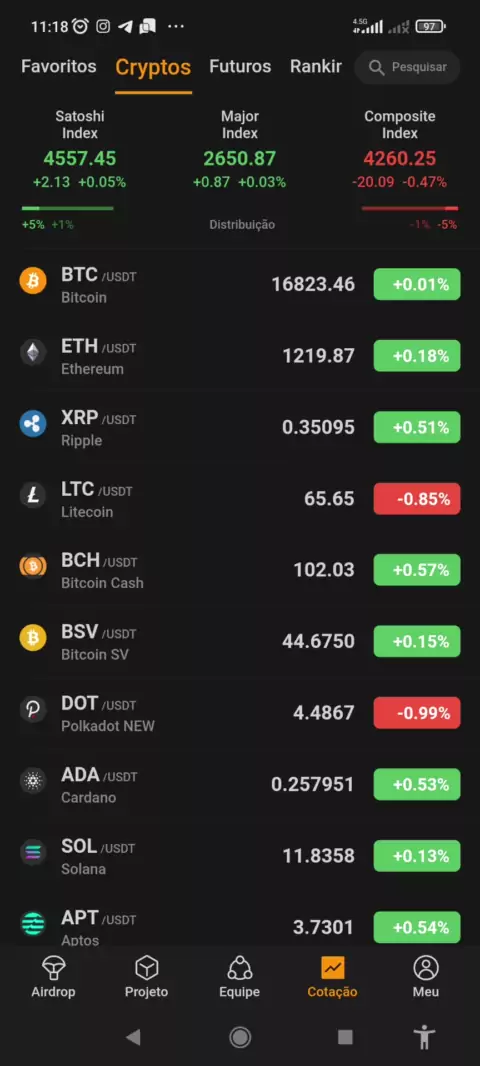Open the Meu profile tab
The image size is (480, 1066).
[426, 976]
